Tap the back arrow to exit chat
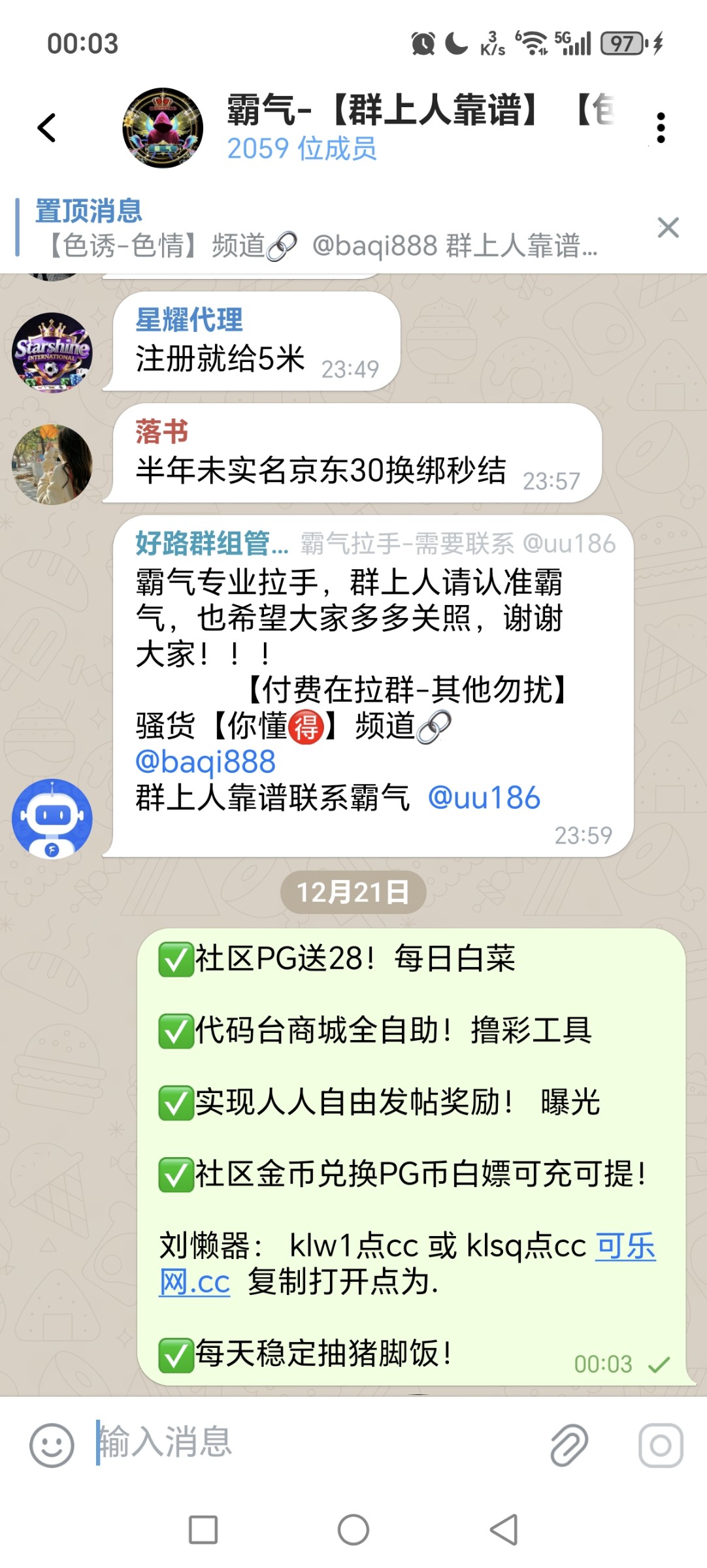 tap(46, 127)
